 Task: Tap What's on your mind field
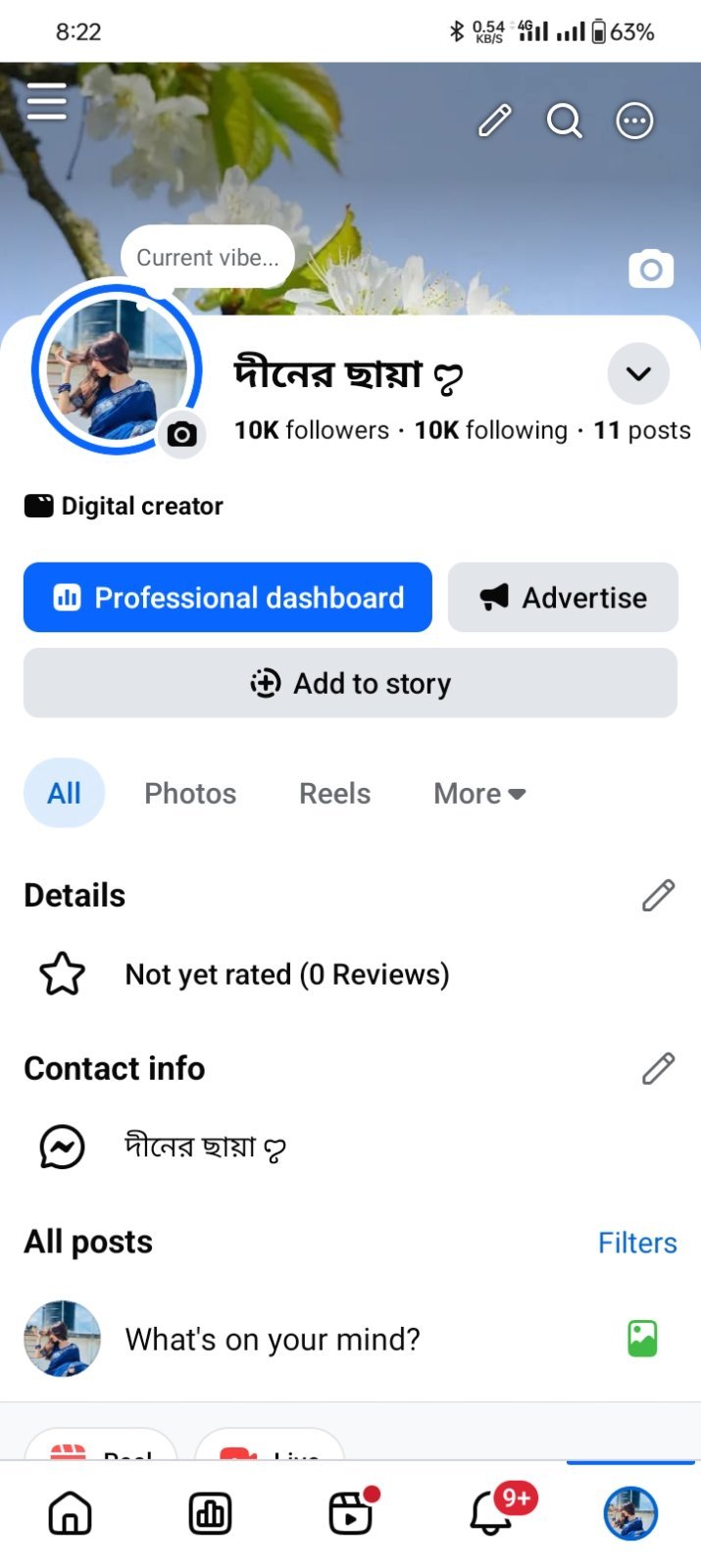coord(273,1339)
